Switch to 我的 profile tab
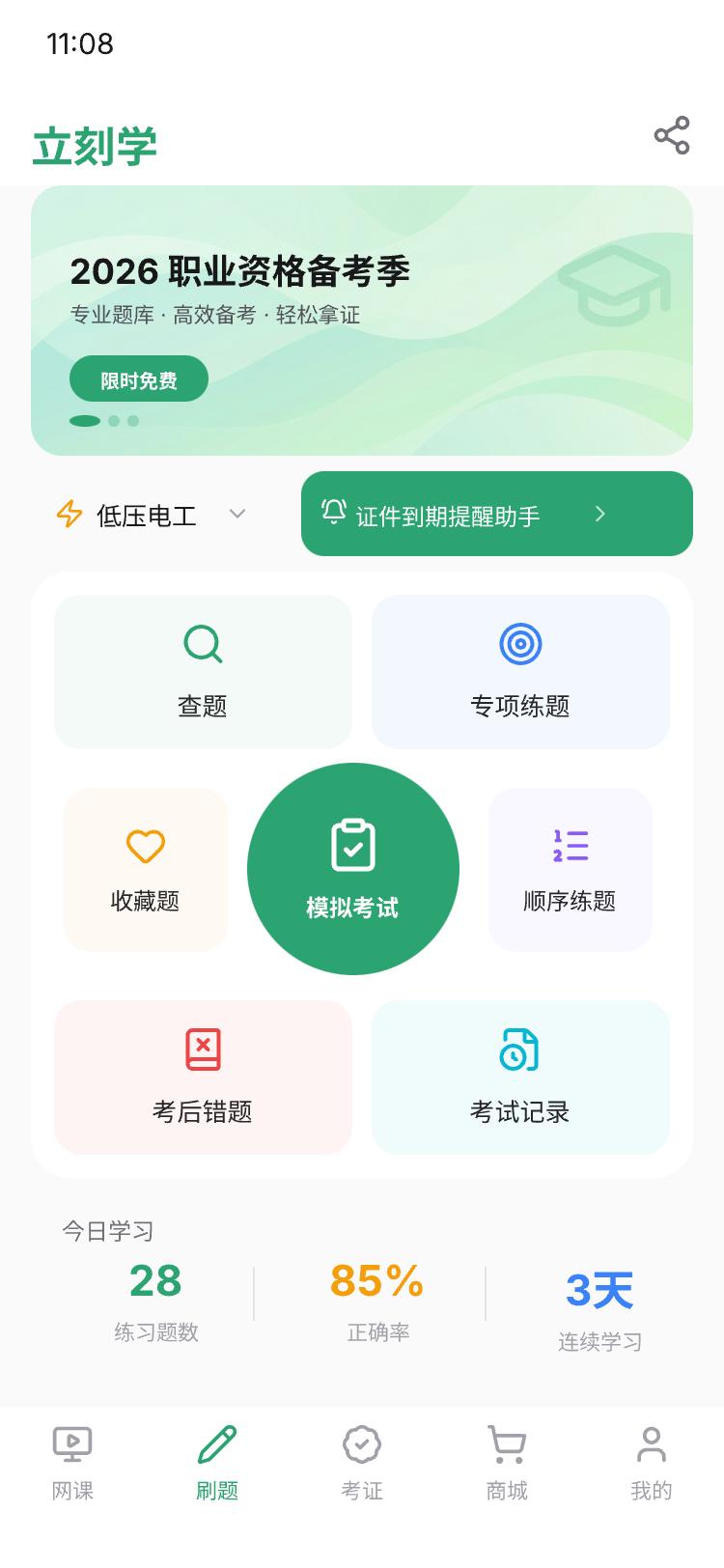This screenshot has width=724, height=1568. (x=652, y=1464)
